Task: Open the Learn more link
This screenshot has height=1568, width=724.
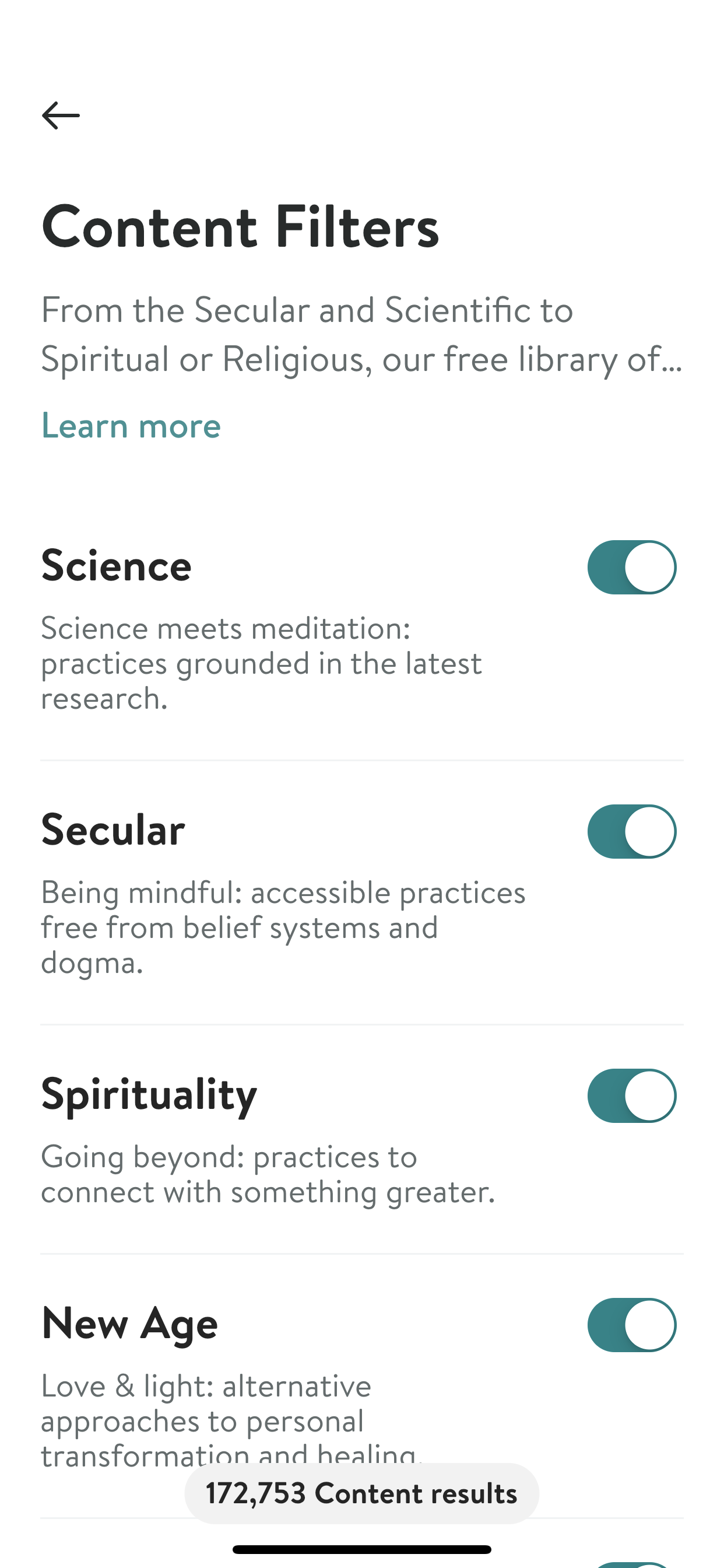Action: click(131, 425)
